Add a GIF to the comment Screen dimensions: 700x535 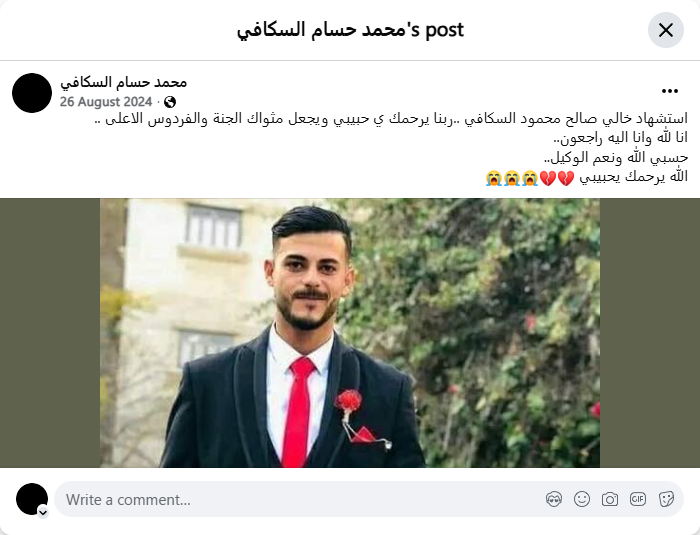(x=638, y=499)
